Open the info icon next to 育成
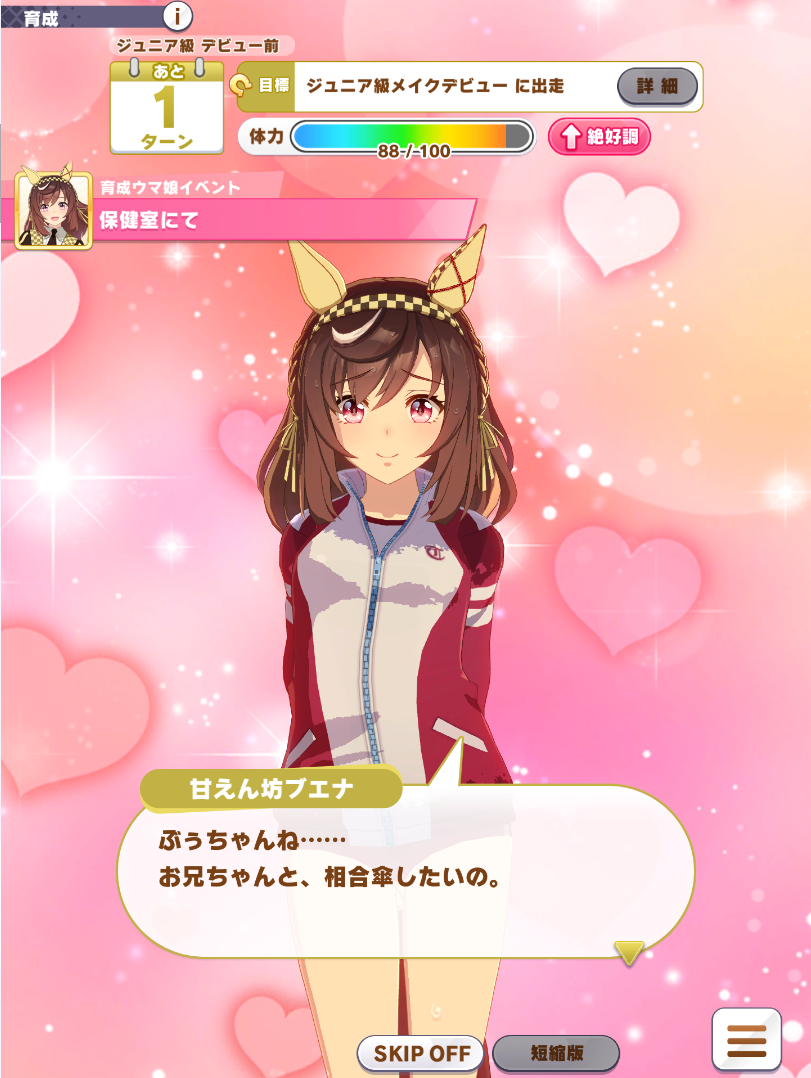Screen dimensions: 811x1078 177,16
